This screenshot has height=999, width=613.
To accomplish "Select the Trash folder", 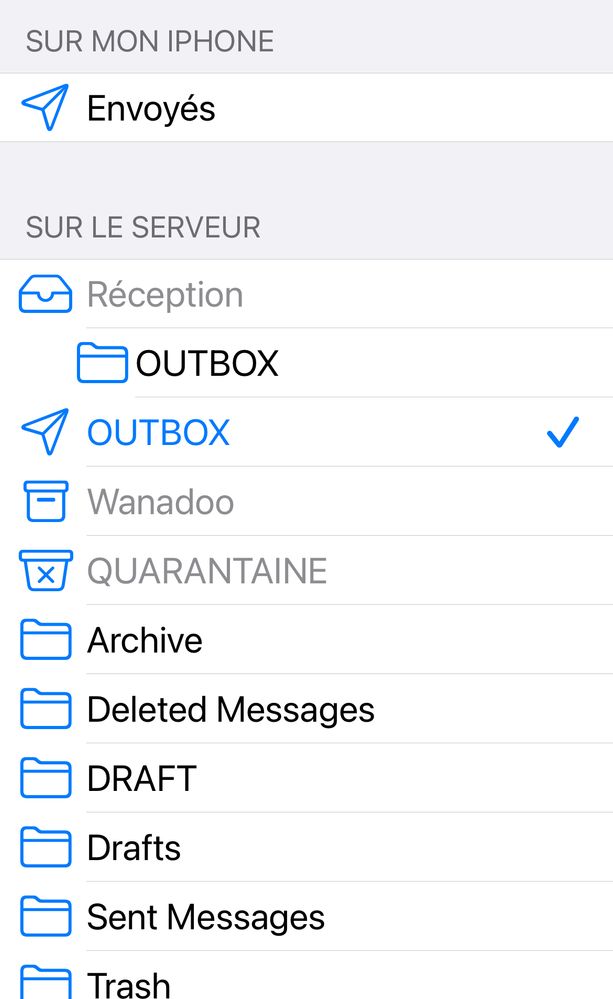I will tap(128, 983).
